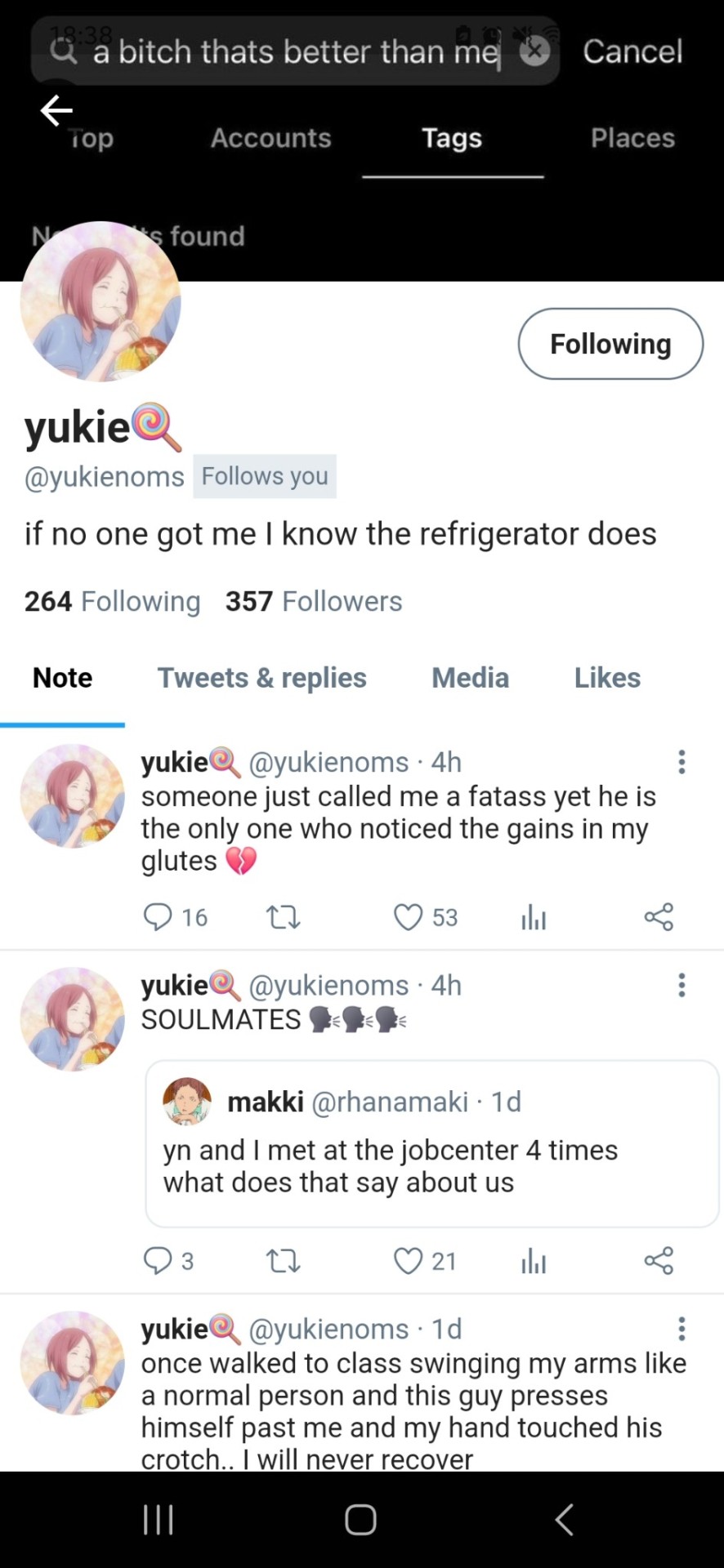724x1568 pixels.
Task: Cancel the search
Action: coord(632,51)
